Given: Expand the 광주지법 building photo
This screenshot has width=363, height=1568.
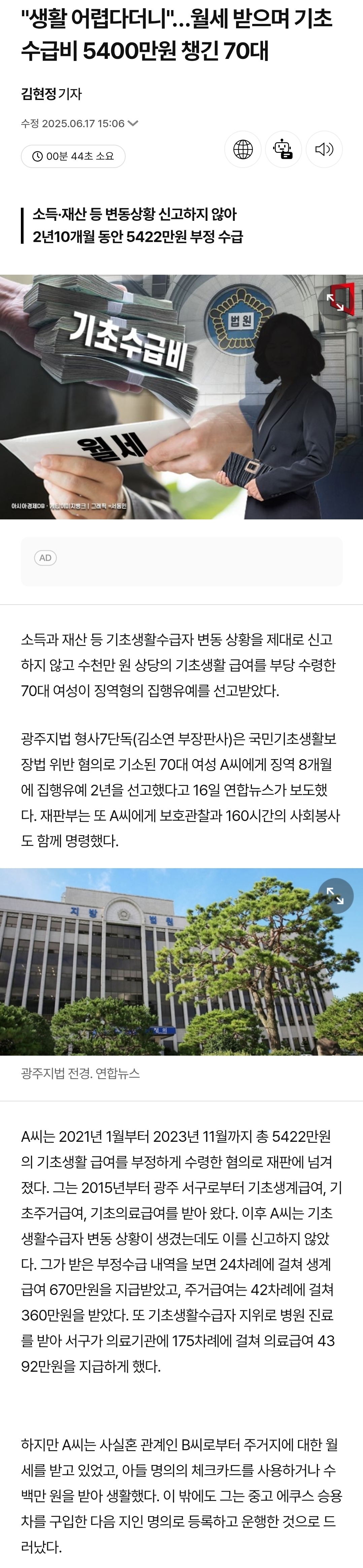Looking at the screenshot, I should pos(336,895).
